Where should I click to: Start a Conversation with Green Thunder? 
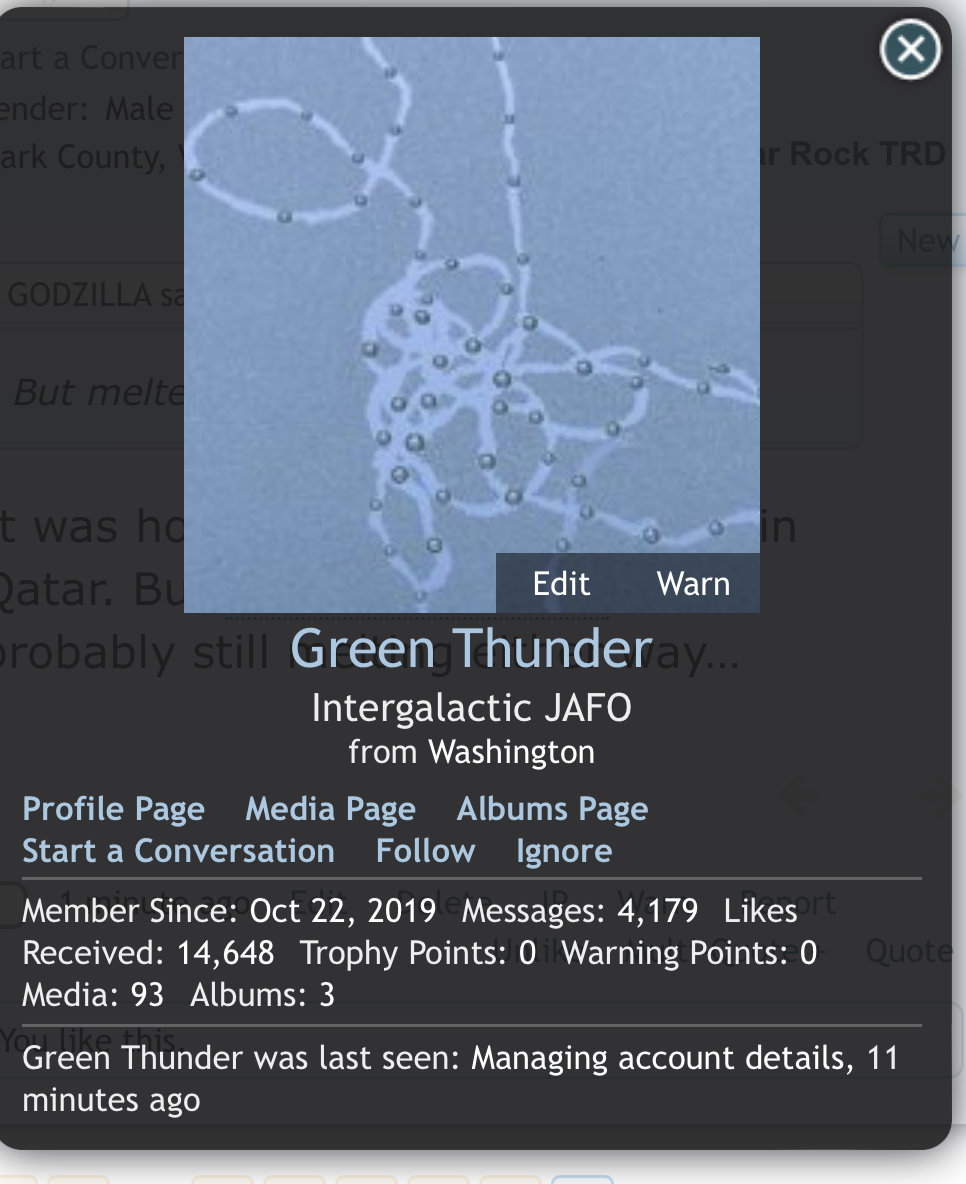178,851
